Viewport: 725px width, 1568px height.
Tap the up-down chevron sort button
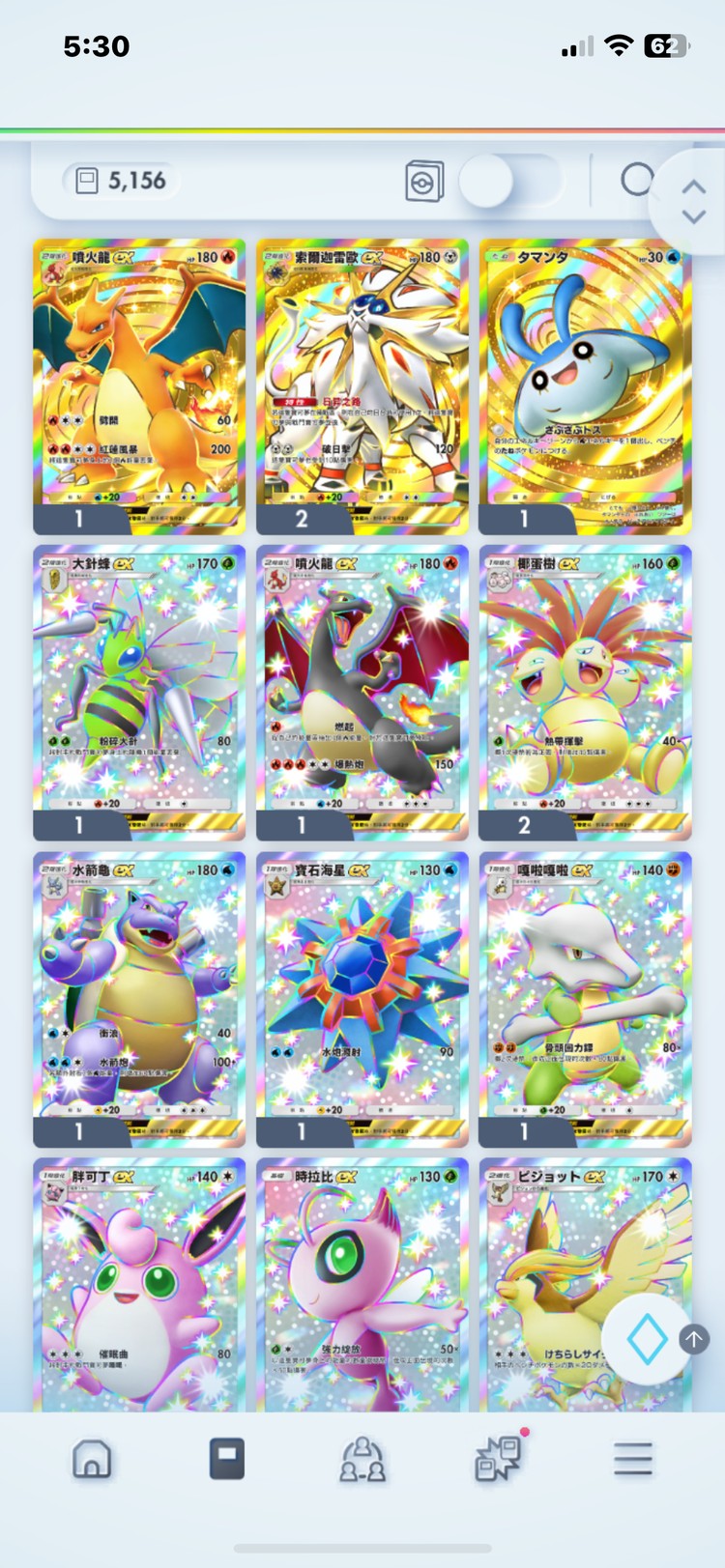coord(693,201)
